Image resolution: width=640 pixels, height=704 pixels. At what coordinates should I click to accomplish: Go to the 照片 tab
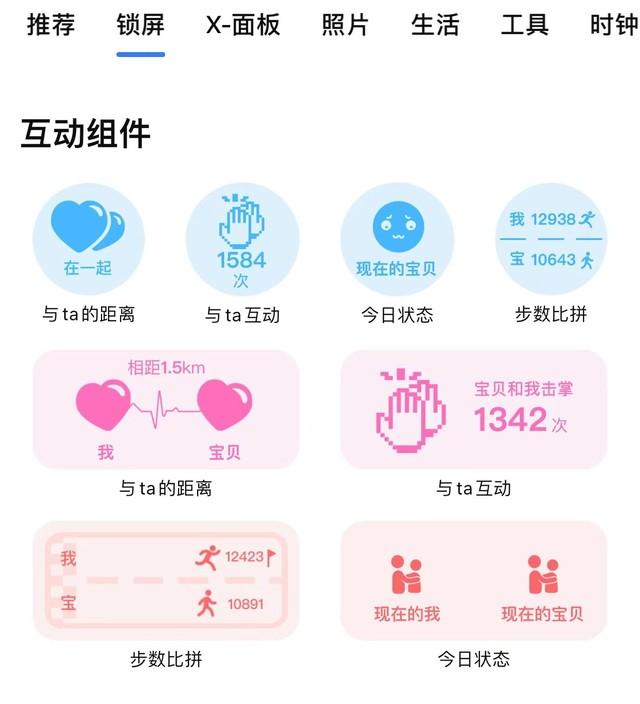pyautogui.click(x=345, y=25)
